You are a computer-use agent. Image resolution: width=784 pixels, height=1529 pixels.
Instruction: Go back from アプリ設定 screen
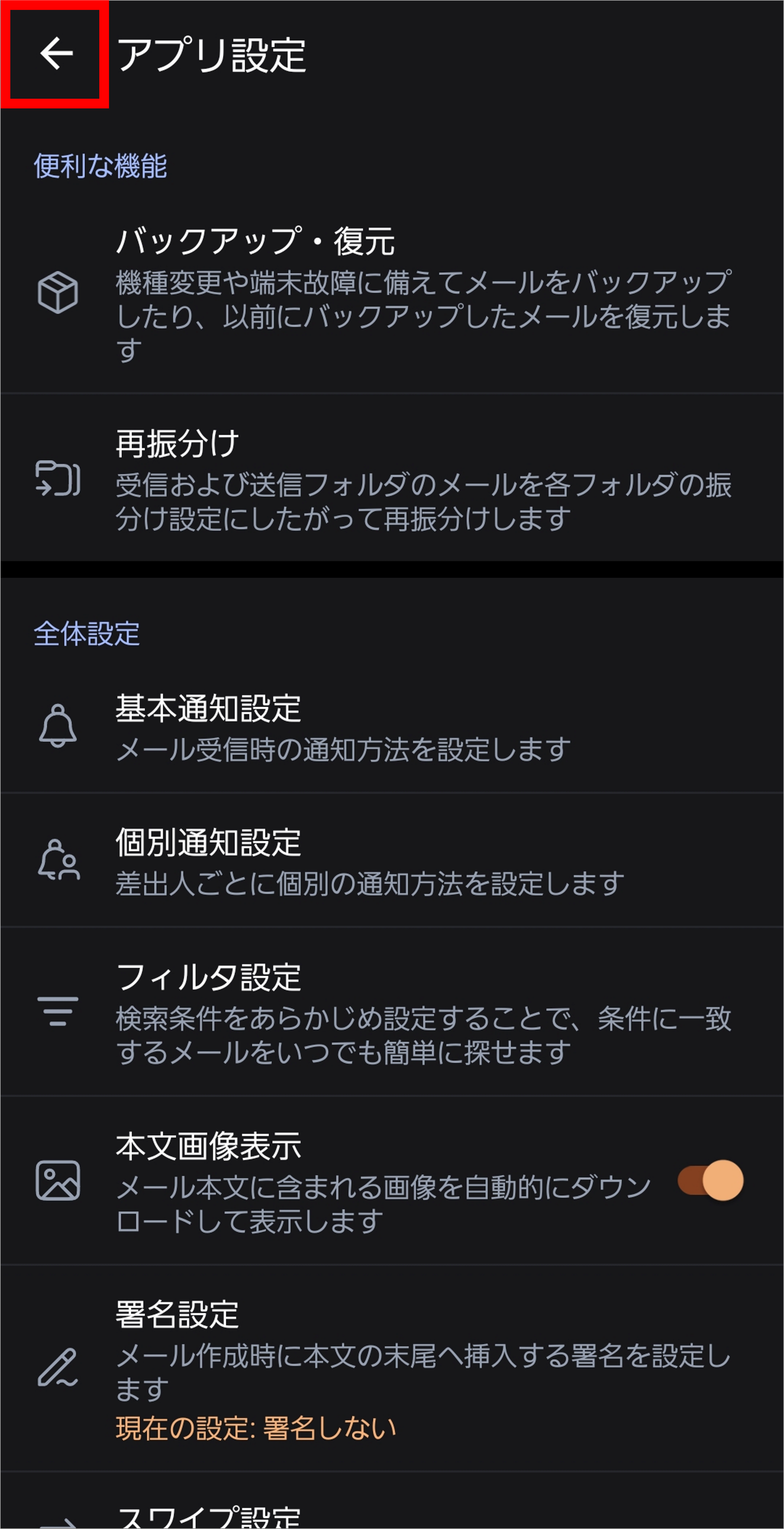click(x=56, y=53)
